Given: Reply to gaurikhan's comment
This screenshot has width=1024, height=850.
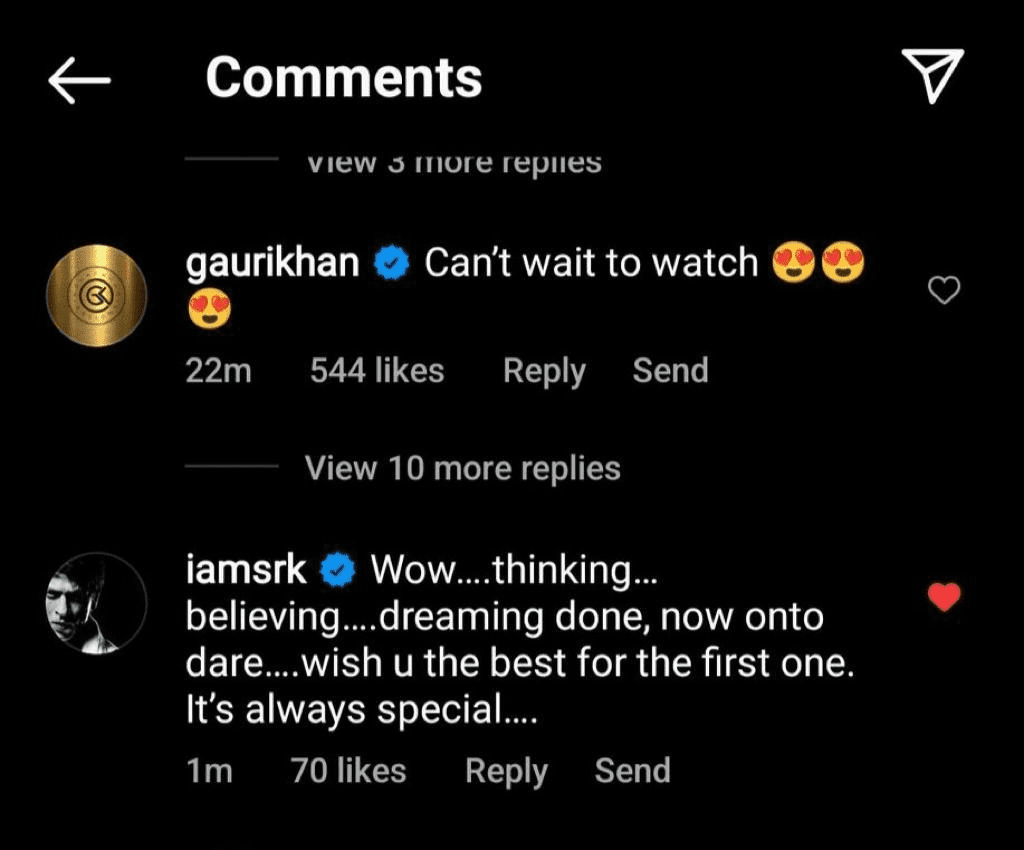Looking at the screenshot, I should pyautogui.click(x=544, y=371).
